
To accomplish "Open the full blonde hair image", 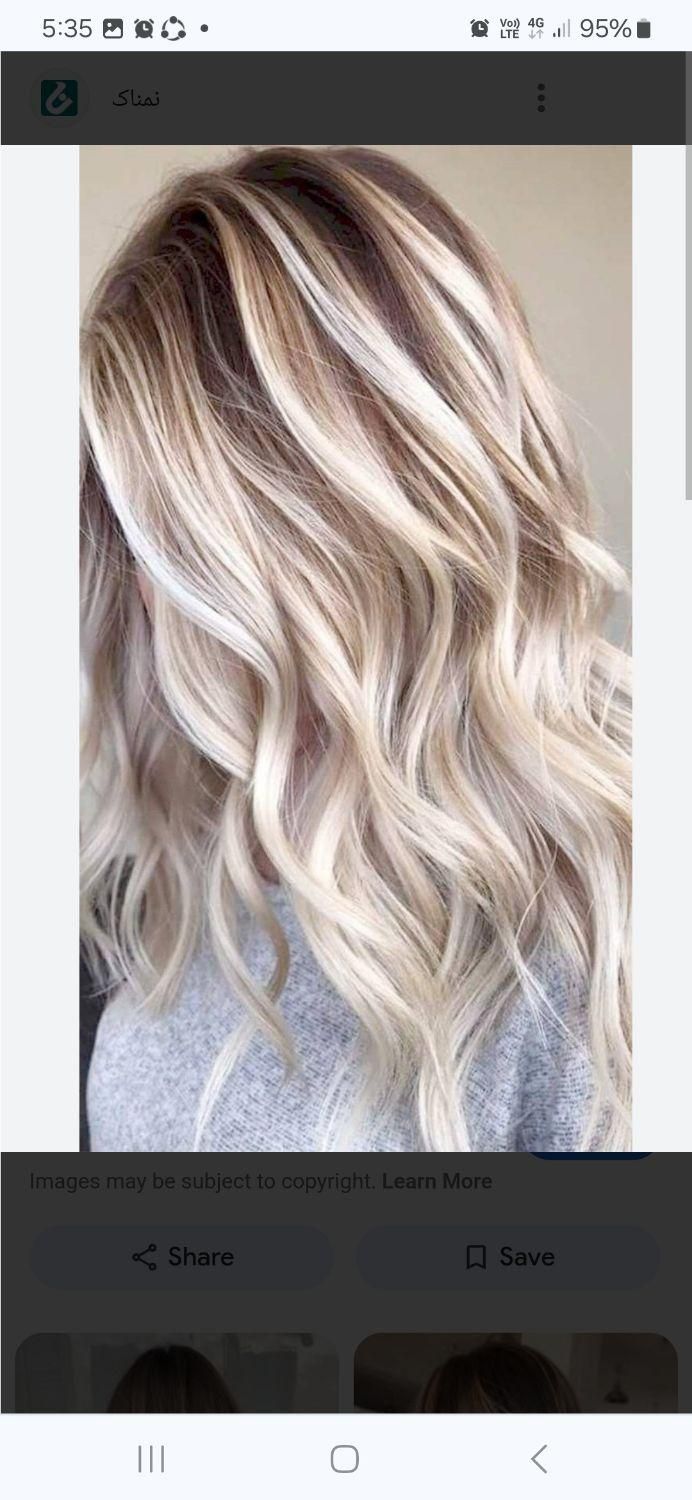I will click(355, 648).
